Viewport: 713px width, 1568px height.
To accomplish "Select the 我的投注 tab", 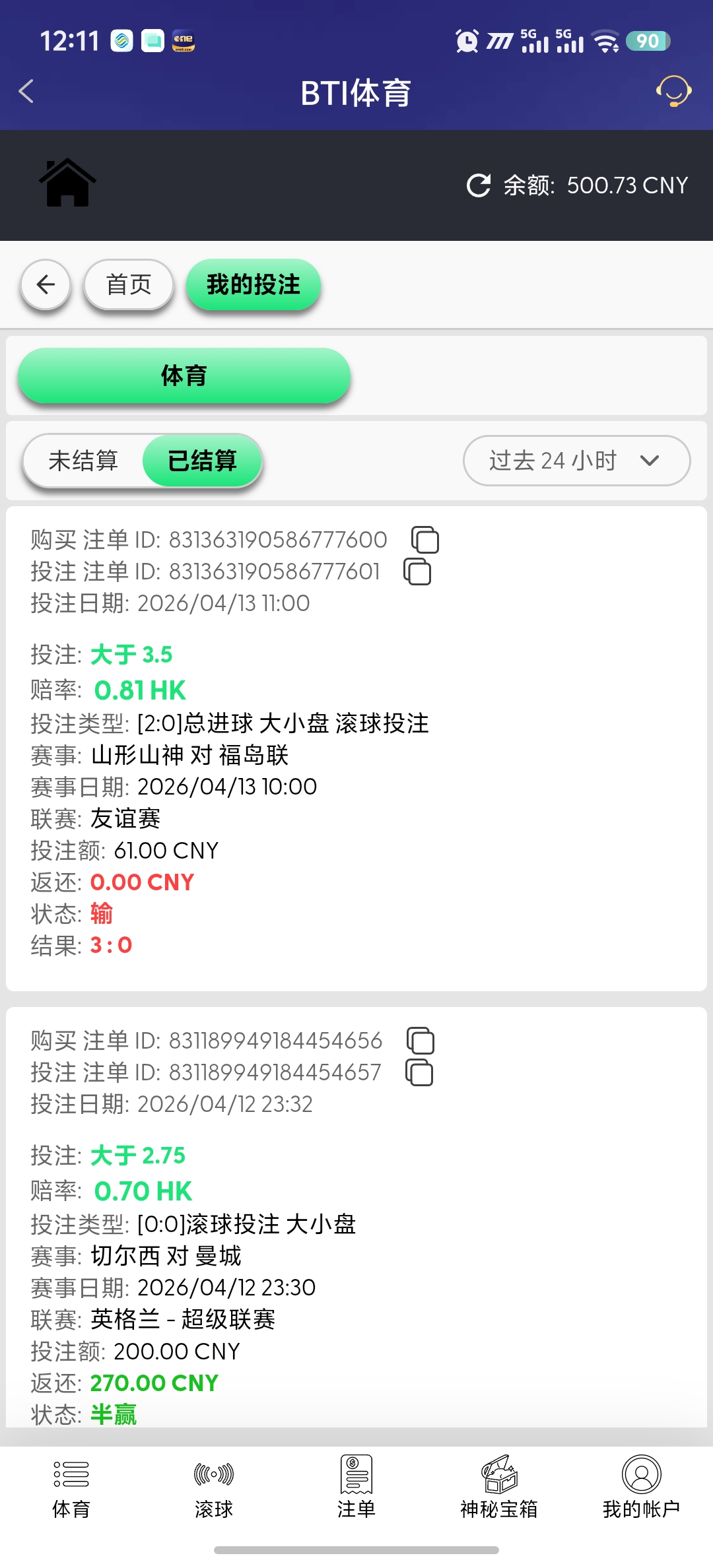I will click(254, 284).
